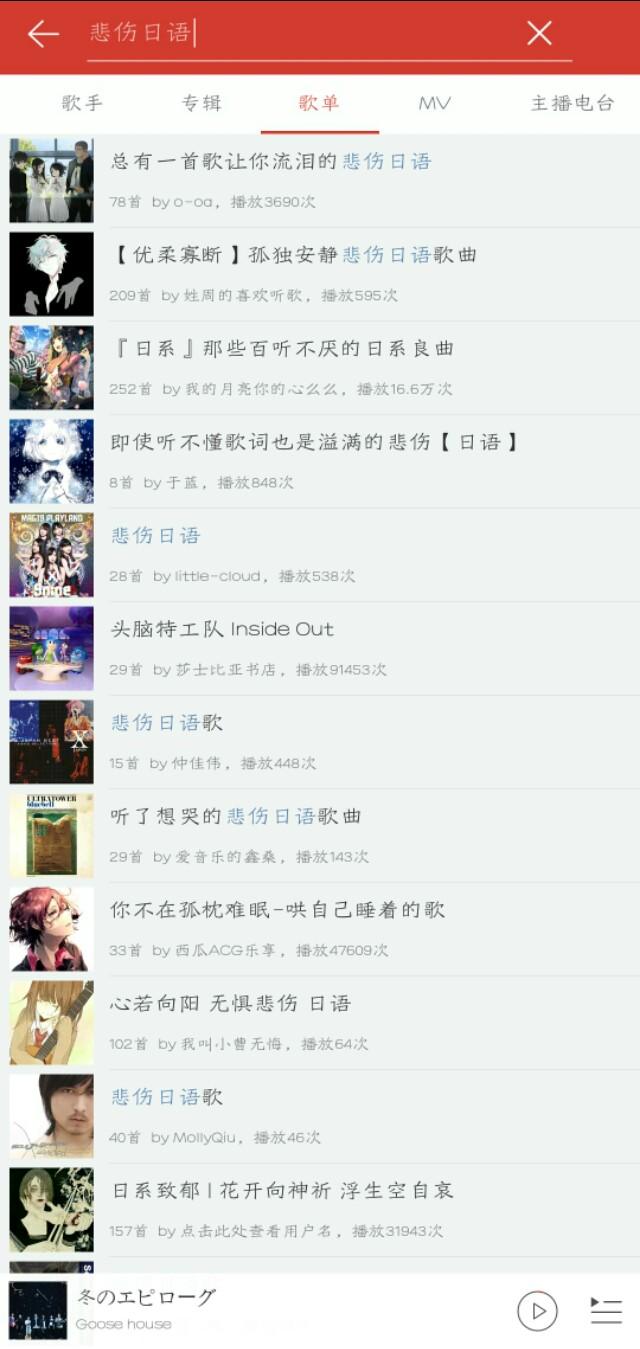Play the song 冬のエピローグ
640x1349 pixels.
pos(537,1310)
